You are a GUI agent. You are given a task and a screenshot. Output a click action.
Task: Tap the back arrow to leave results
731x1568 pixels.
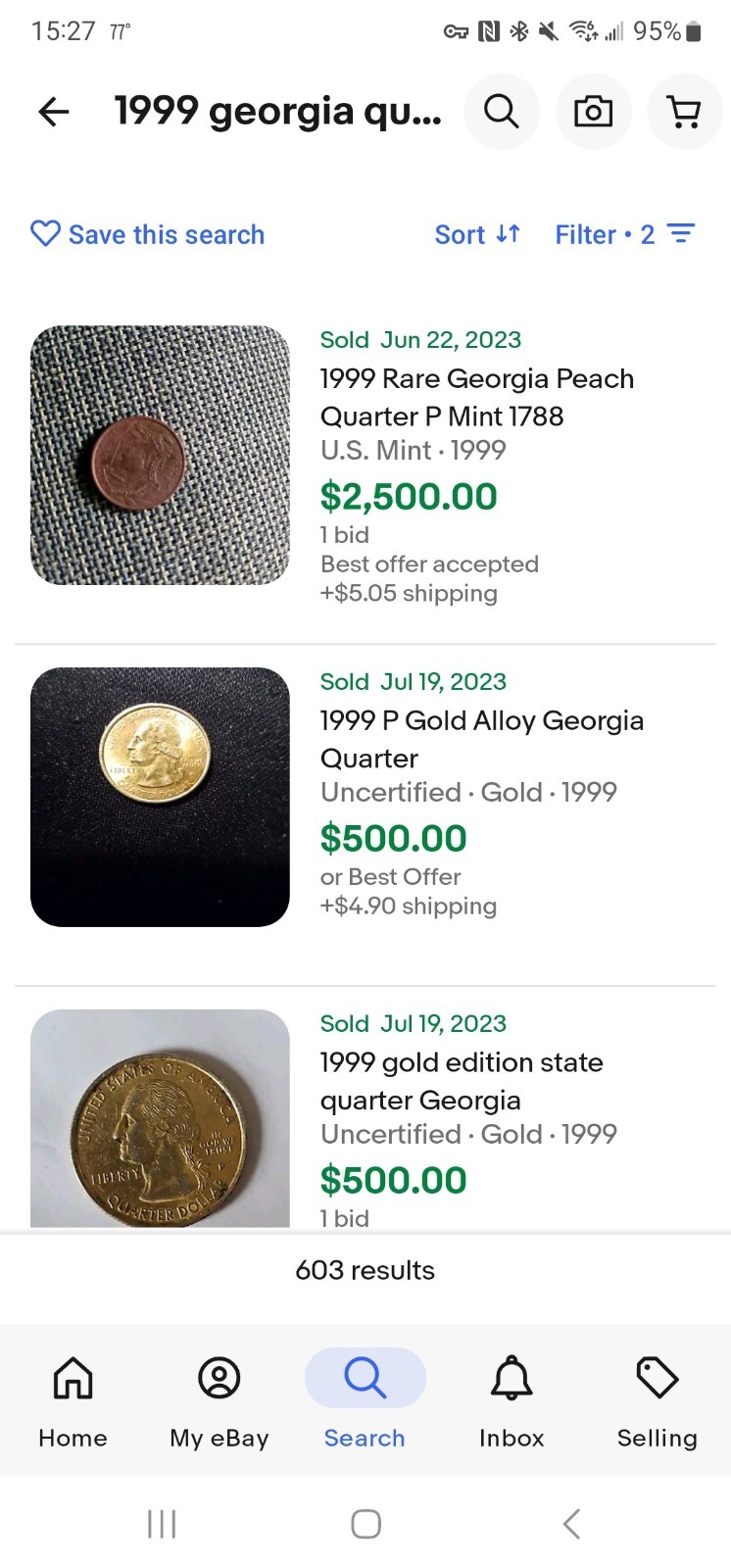coord(53,111)
